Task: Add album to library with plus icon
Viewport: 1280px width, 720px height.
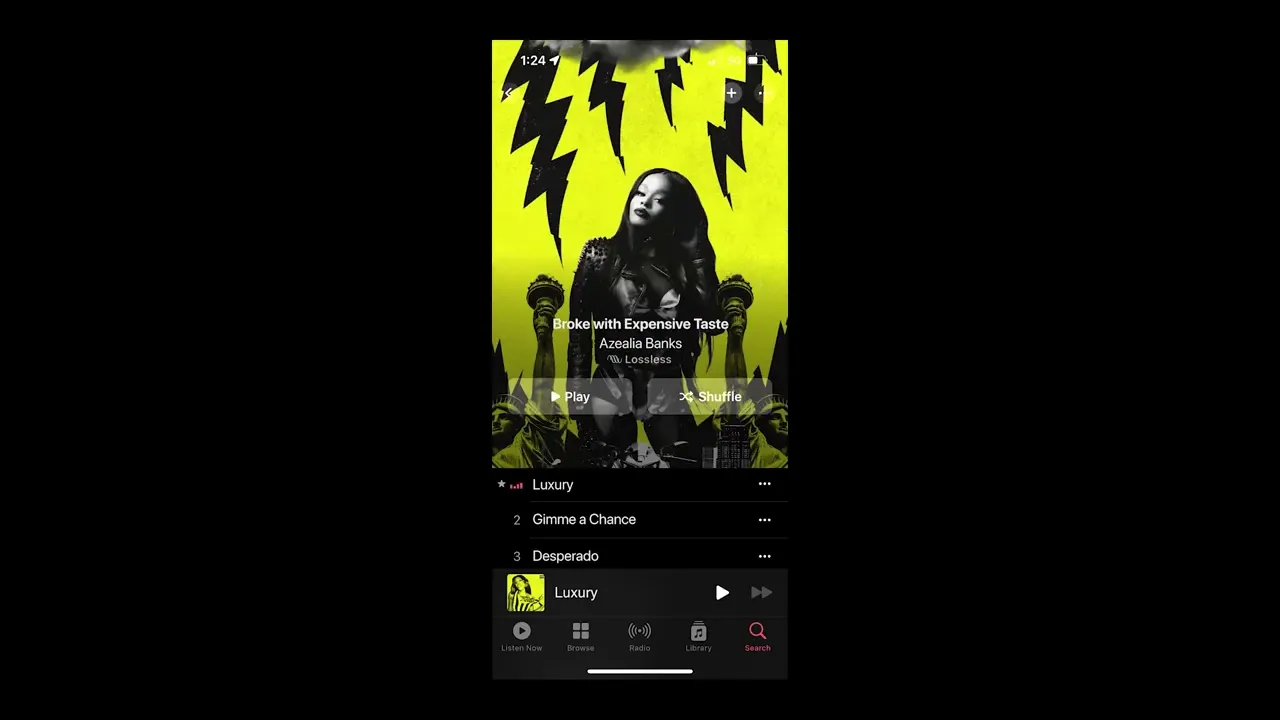Action: pyautogui.click(x=731, y=93)
